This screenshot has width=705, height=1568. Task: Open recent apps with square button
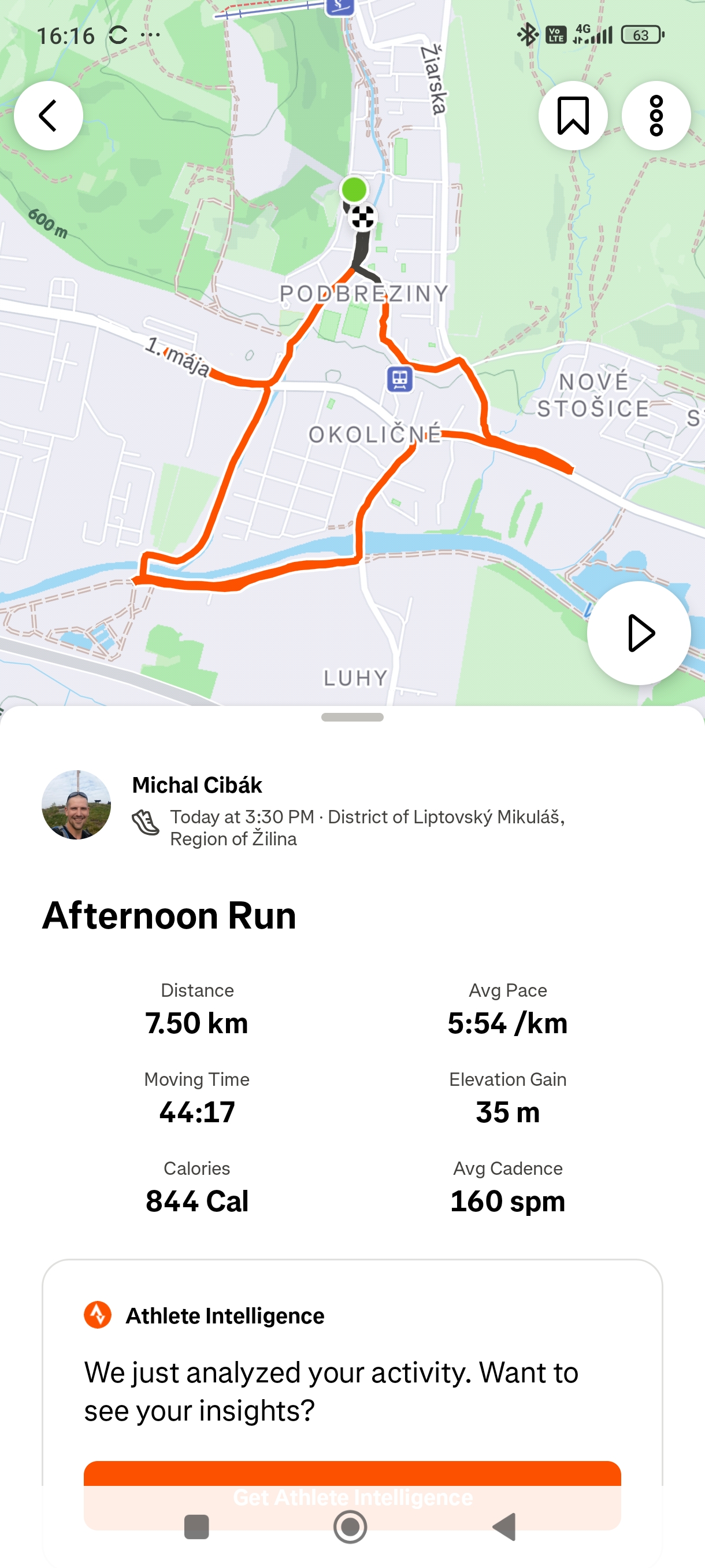click(x=196, y=1526)
